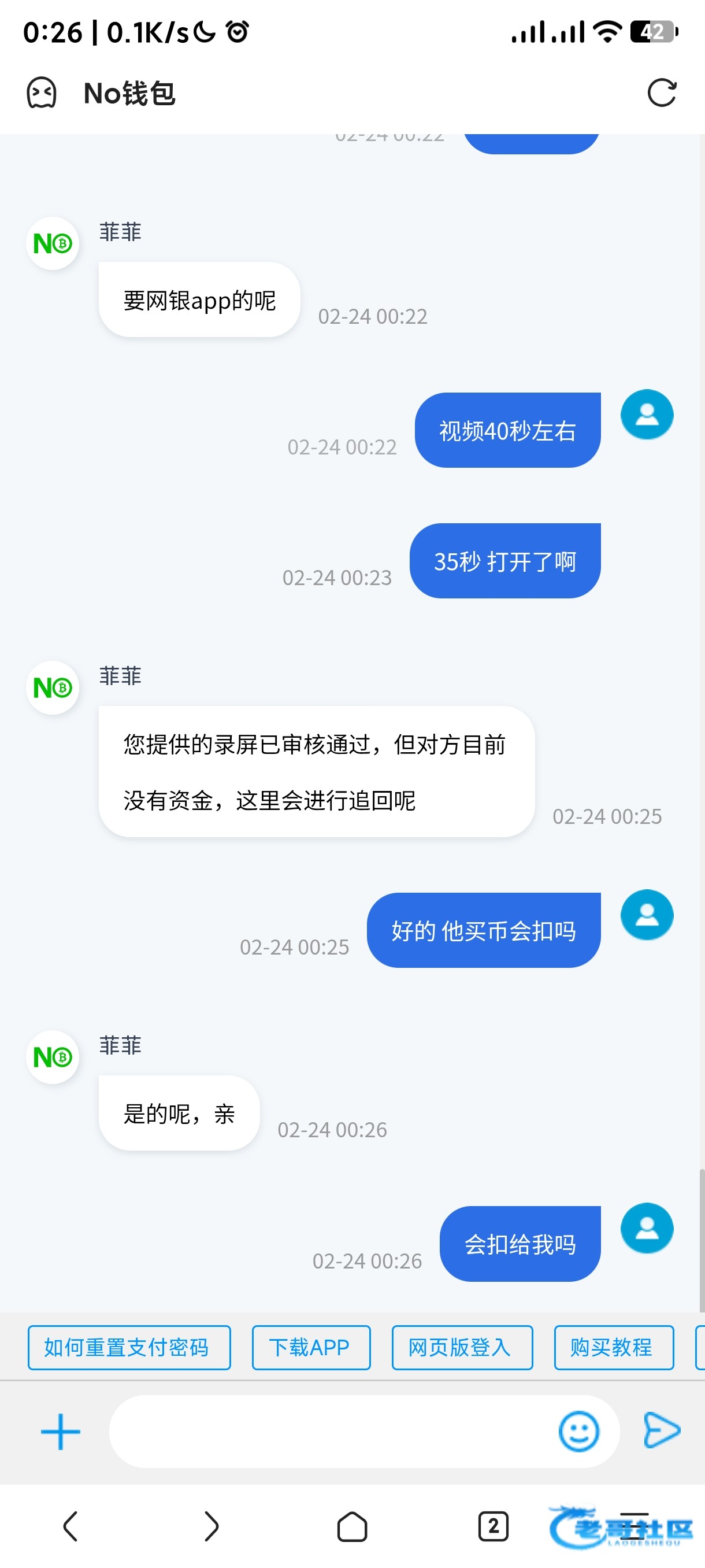705x1568 pixels.
Task: Show the open browser tabs
Action: [x=493, y=1526]
